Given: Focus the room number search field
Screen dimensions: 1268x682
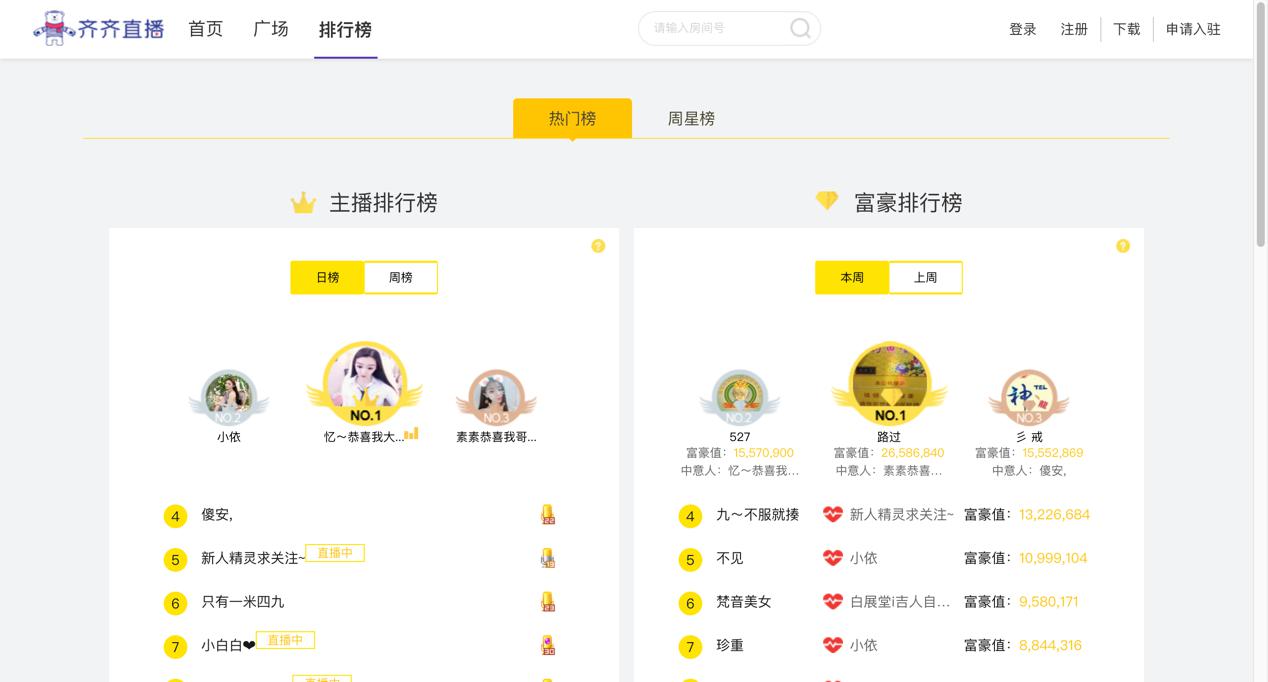Looking at the screenshot, I should [715, 28].
